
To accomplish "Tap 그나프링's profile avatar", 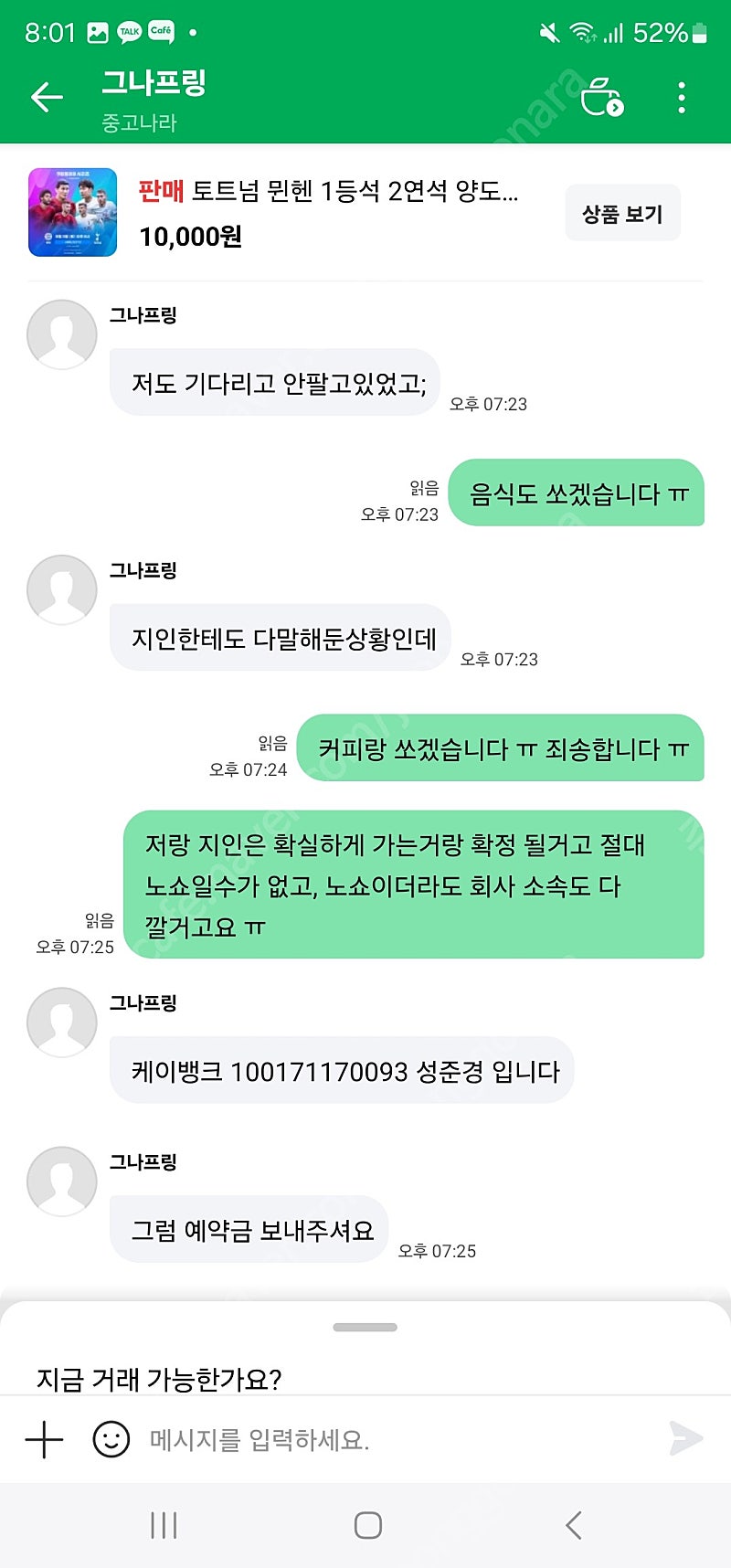I will tap(61, 334).
